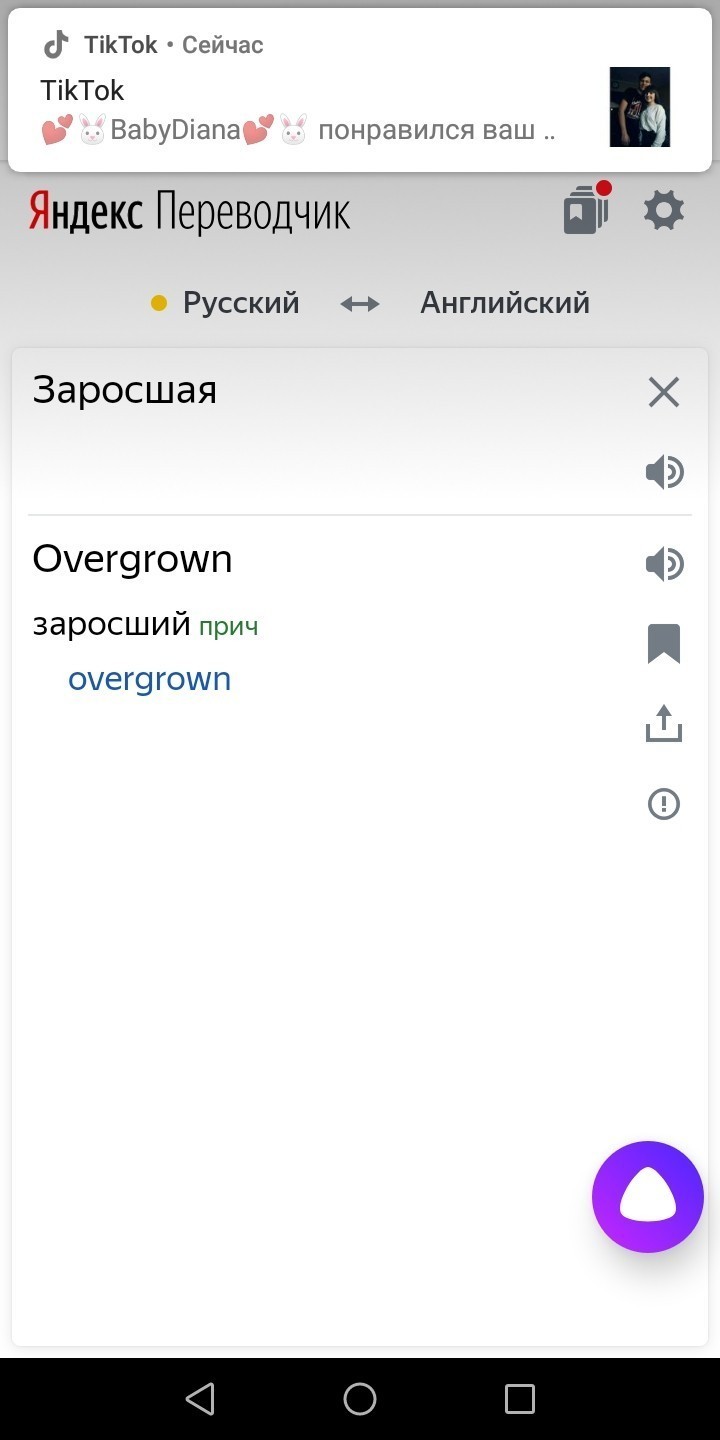Viewport: 720px width, 1440px height.
Task: Bookmark this translation
Action: pos(664,644)
